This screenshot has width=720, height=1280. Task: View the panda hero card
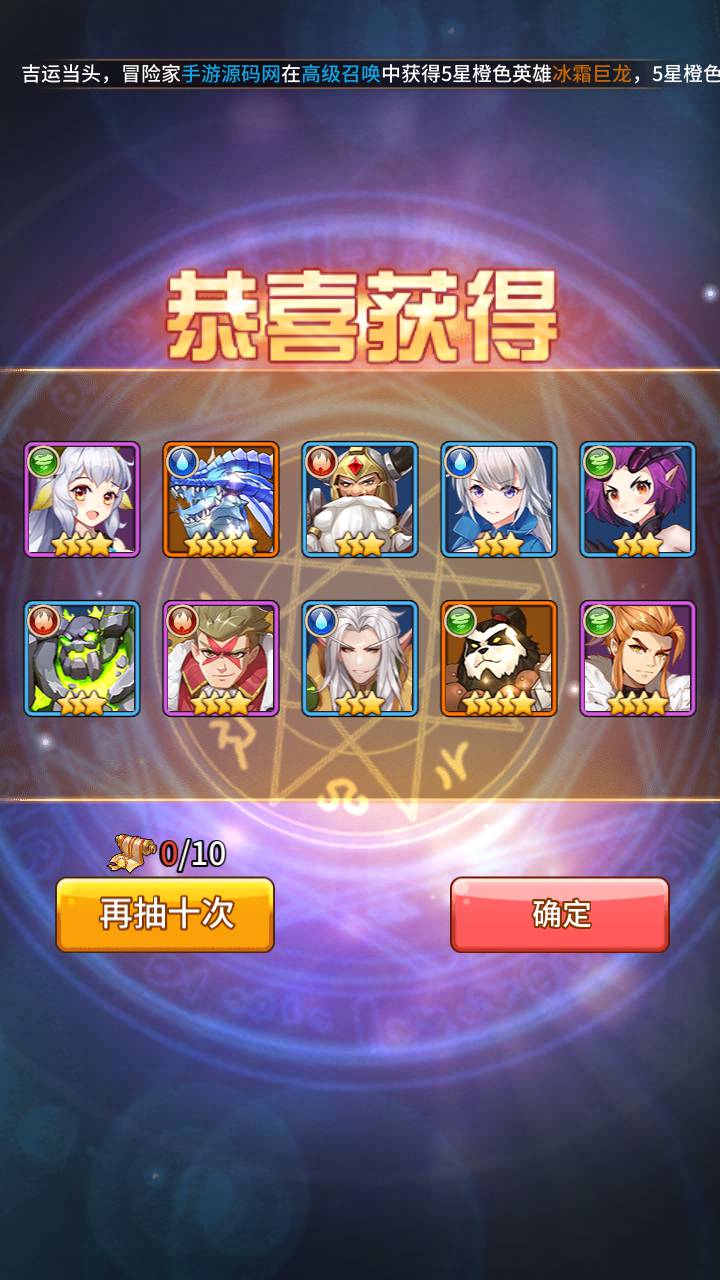(x=498, y=658)
